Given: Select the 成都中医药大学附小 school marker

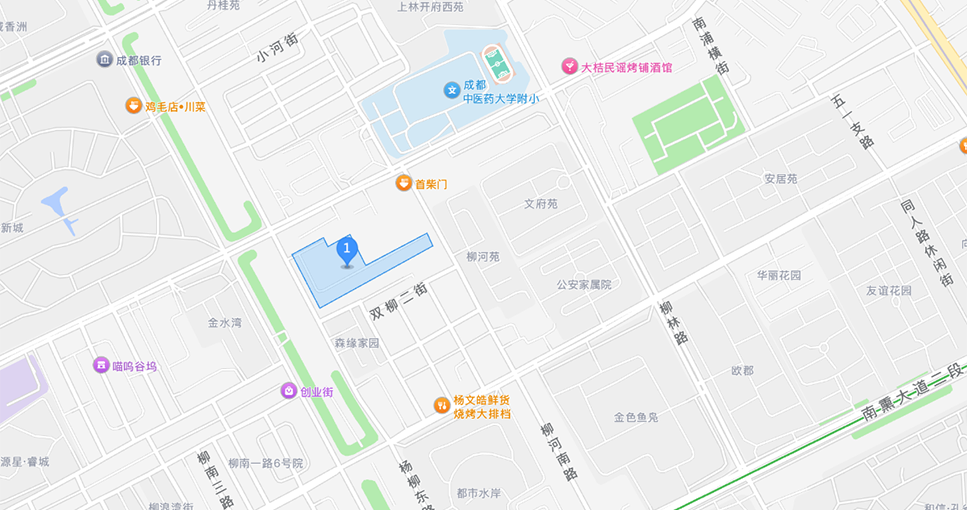Looking at the screenshot, I should (452, 91).
